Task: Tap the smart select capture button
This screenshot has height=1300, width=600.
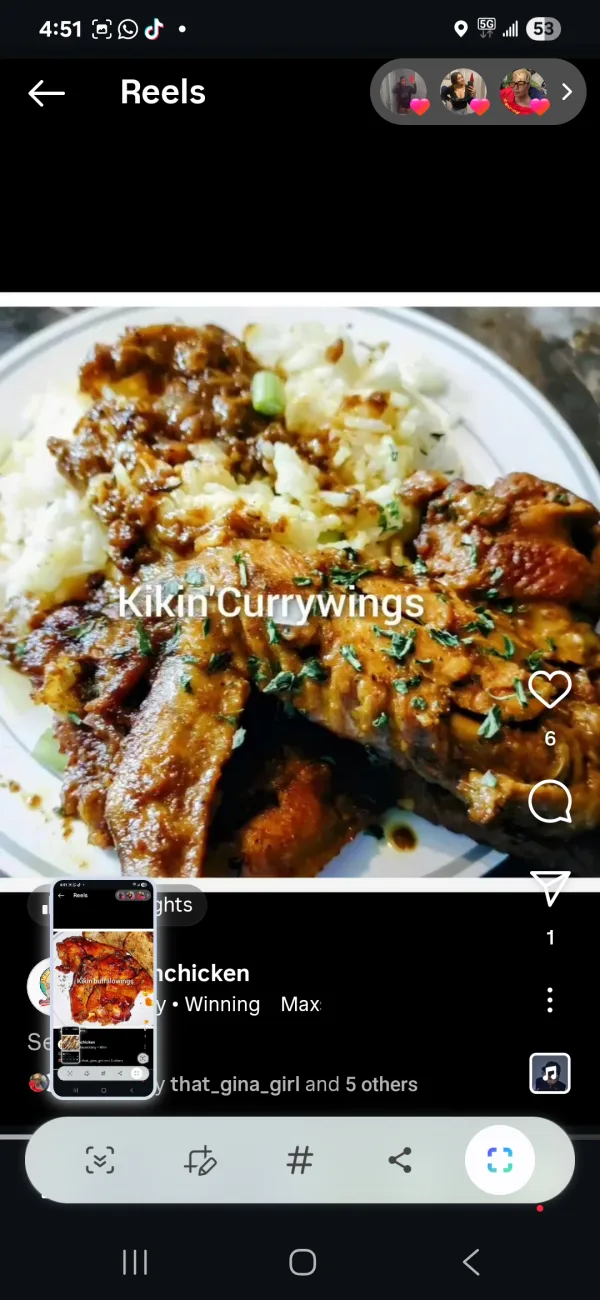Action: coord(500,1160)
